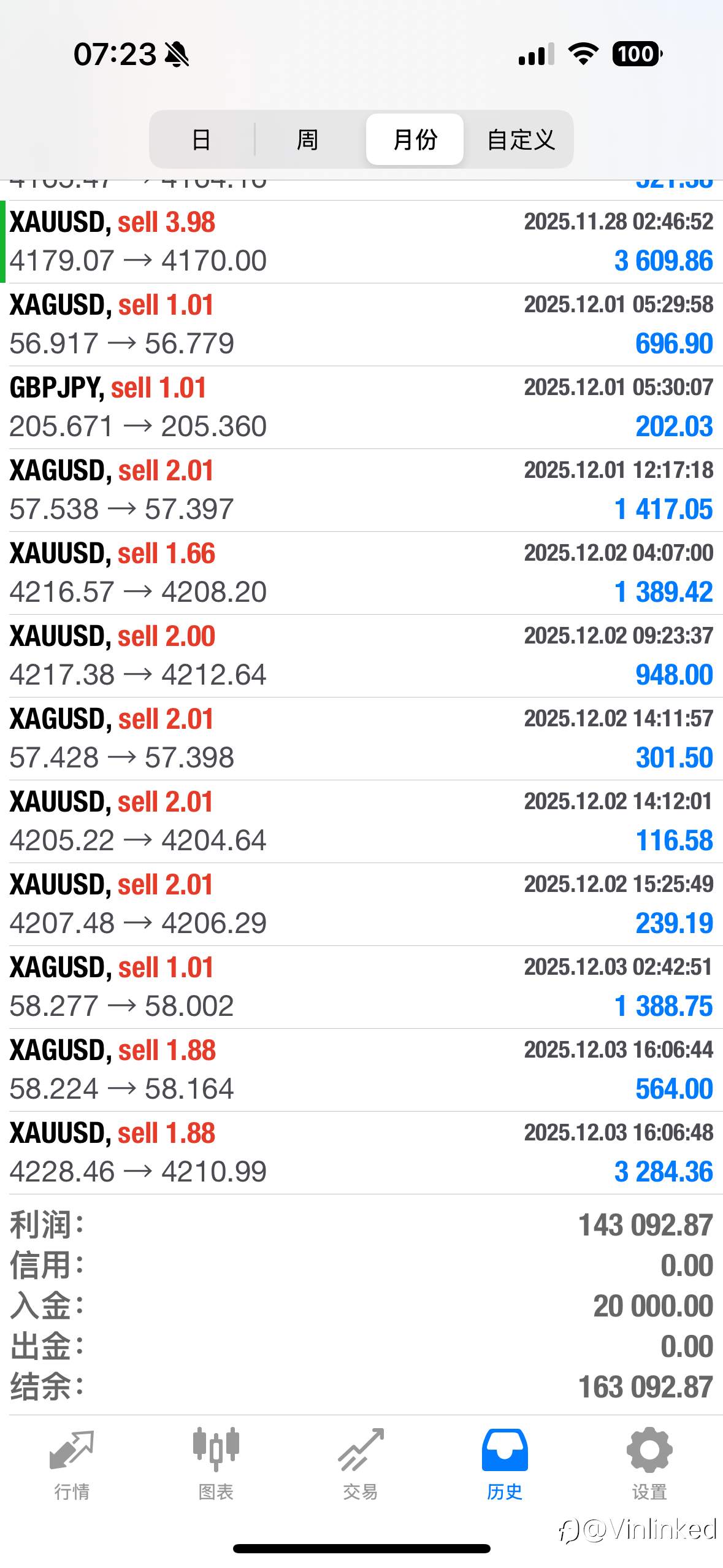This screenshot has width=723, height=1568.
Task: Open the XAUUSD trade with profit 3 284.36
Action: click(x=361, y=1153)
